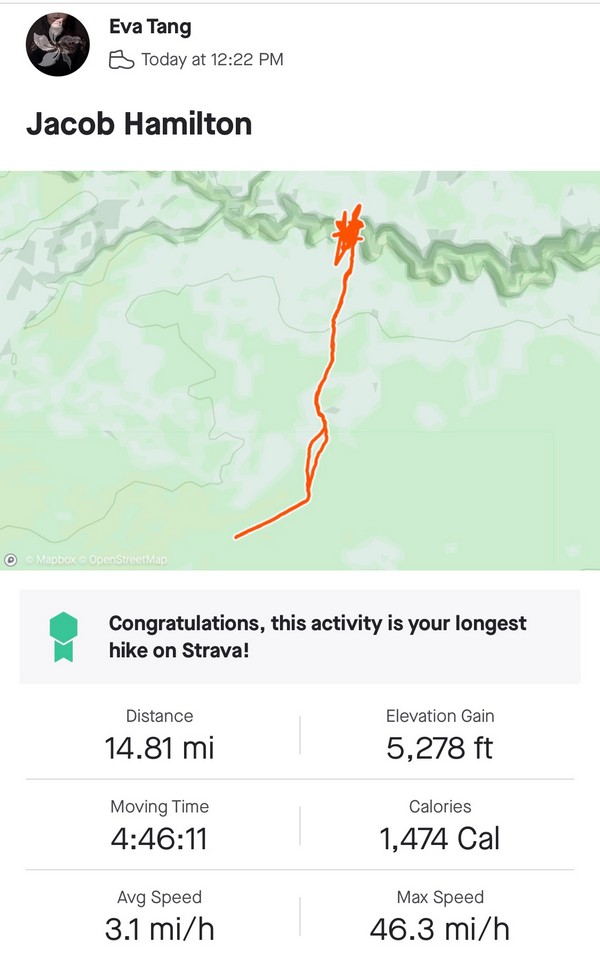Open the hike route map
Image resolution: width=600 pixels, height=955 pixels.
pos(300,370)
